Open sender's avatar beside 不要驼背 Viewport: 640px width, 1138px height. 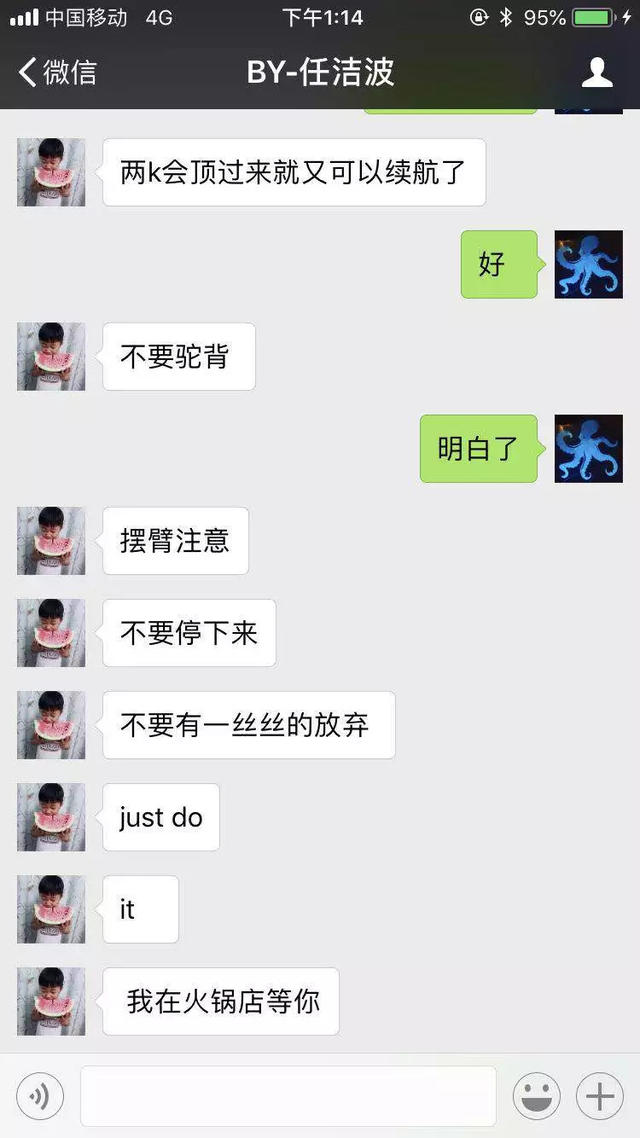point(51,356)
